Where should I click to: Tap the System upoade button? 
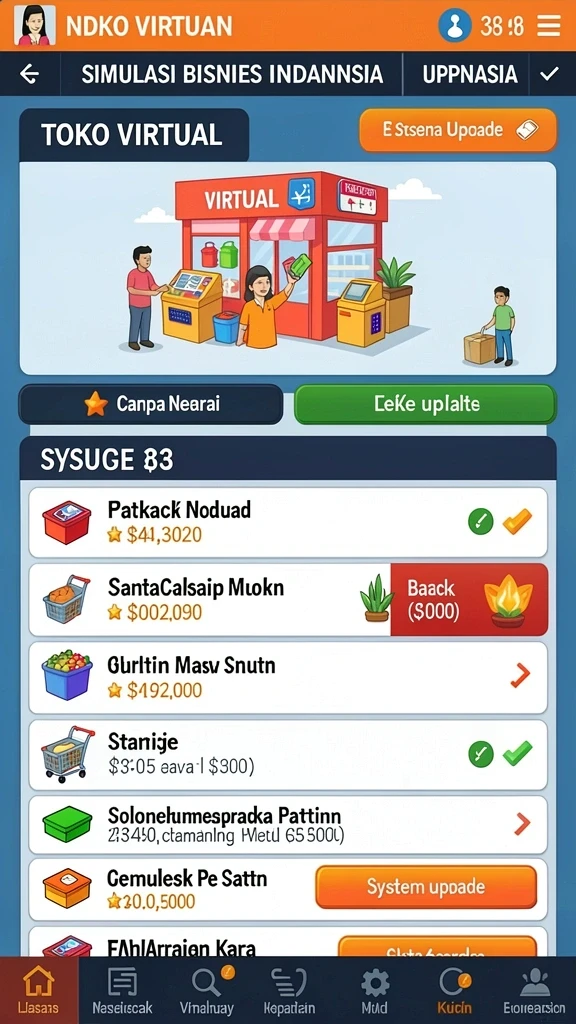pos(426,887)
